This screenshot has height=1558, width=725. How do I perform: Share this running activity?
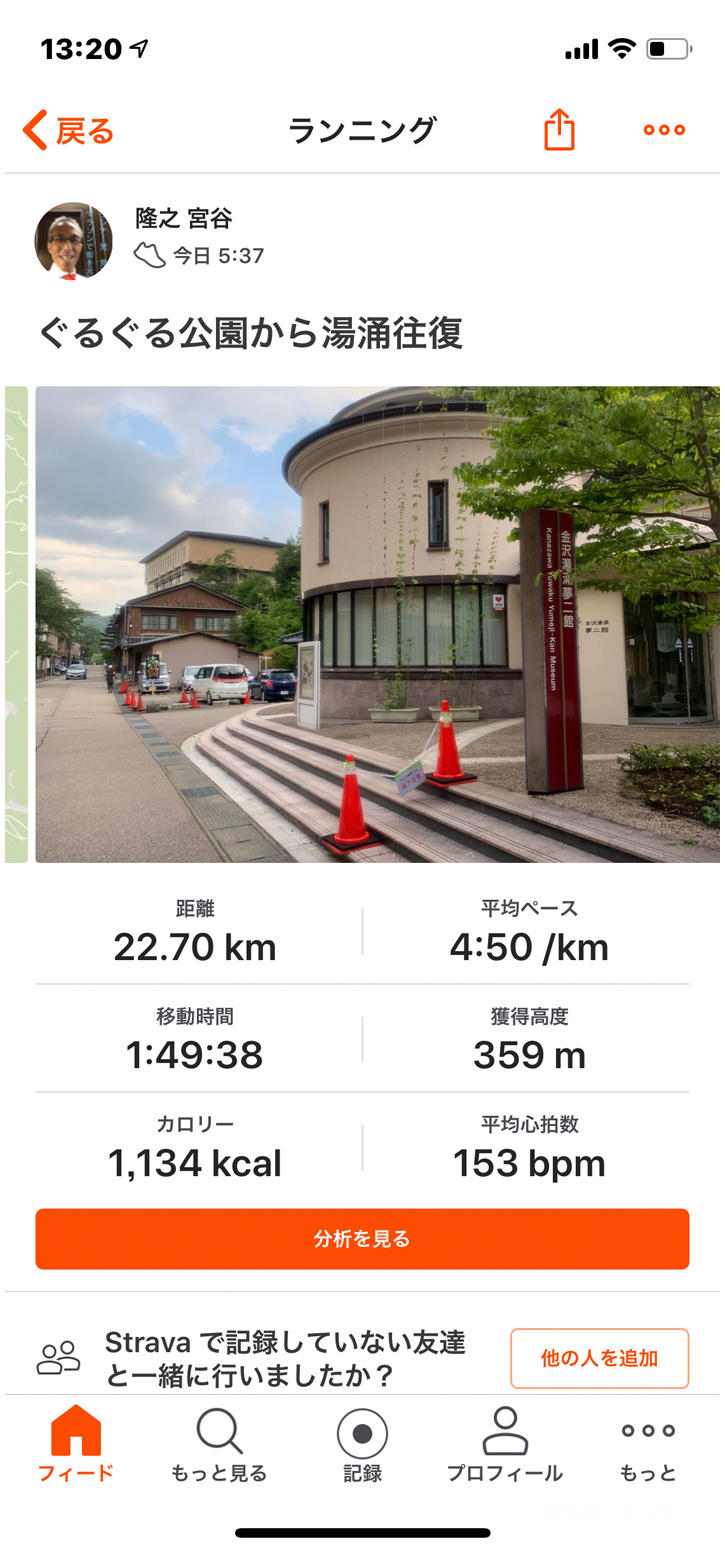tap(559, 130)
